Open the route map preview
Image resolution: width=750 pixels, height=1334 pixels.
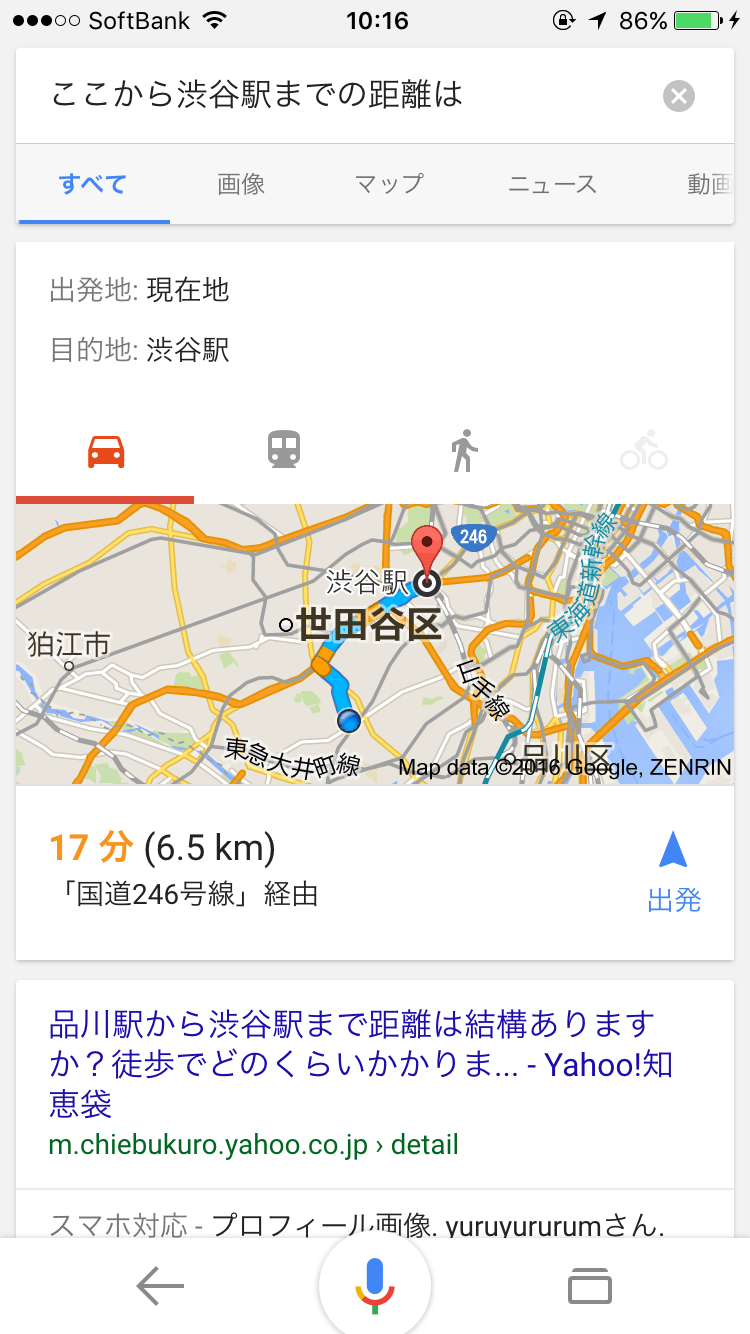375,644
